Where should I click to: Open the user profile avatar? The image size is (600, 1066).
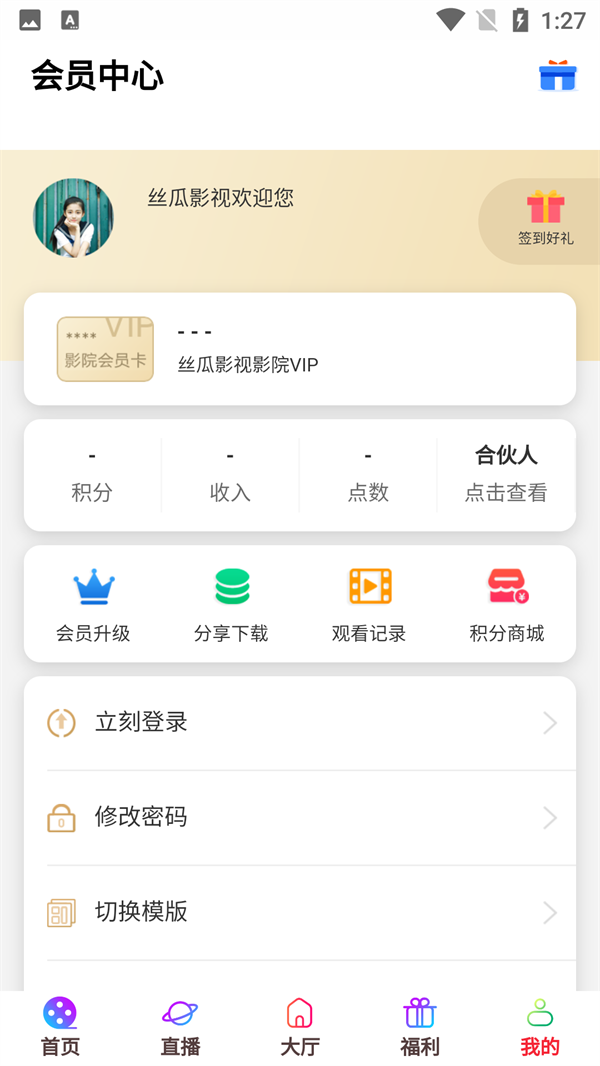(73, 218)
